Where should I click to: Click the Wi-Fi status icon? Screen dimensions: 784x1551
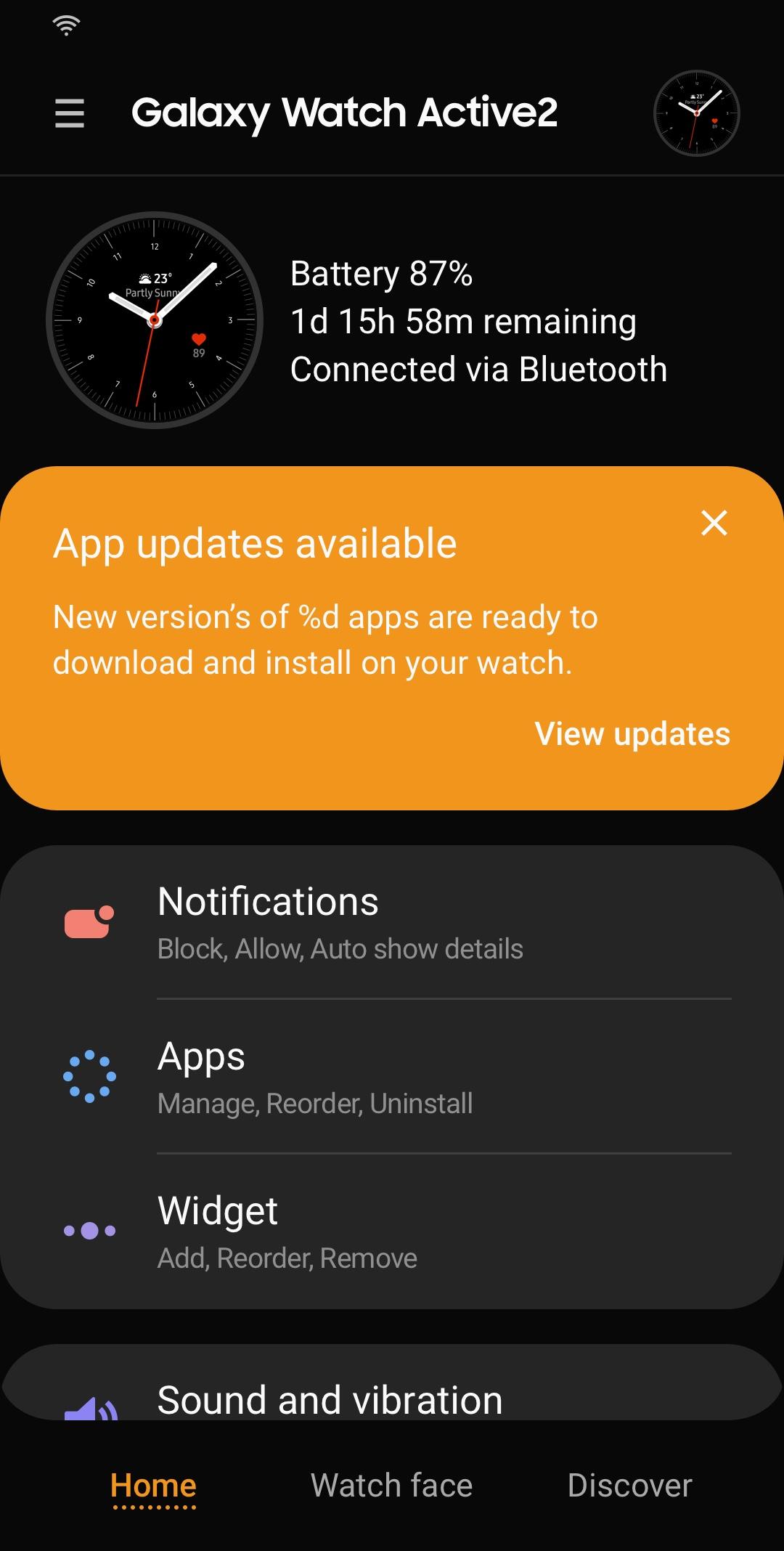(x=65, y=24)
